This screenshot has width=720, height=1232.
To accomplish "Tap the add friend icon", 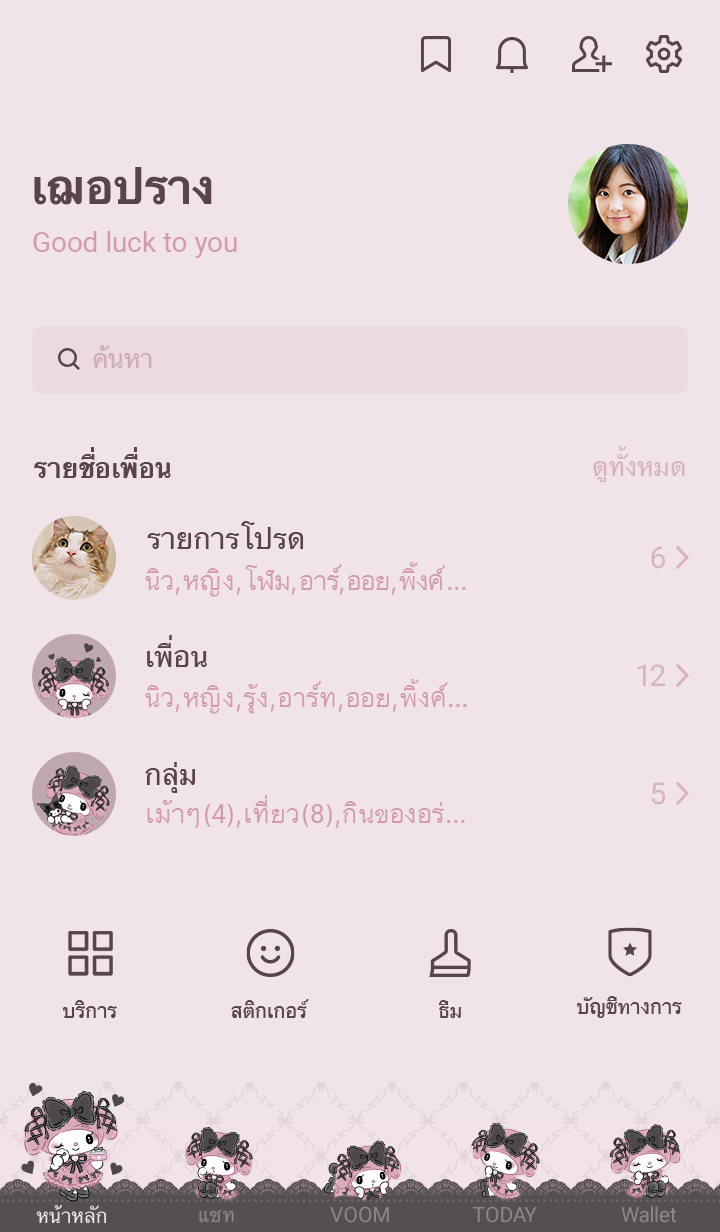I will click(x=590, y=55).
